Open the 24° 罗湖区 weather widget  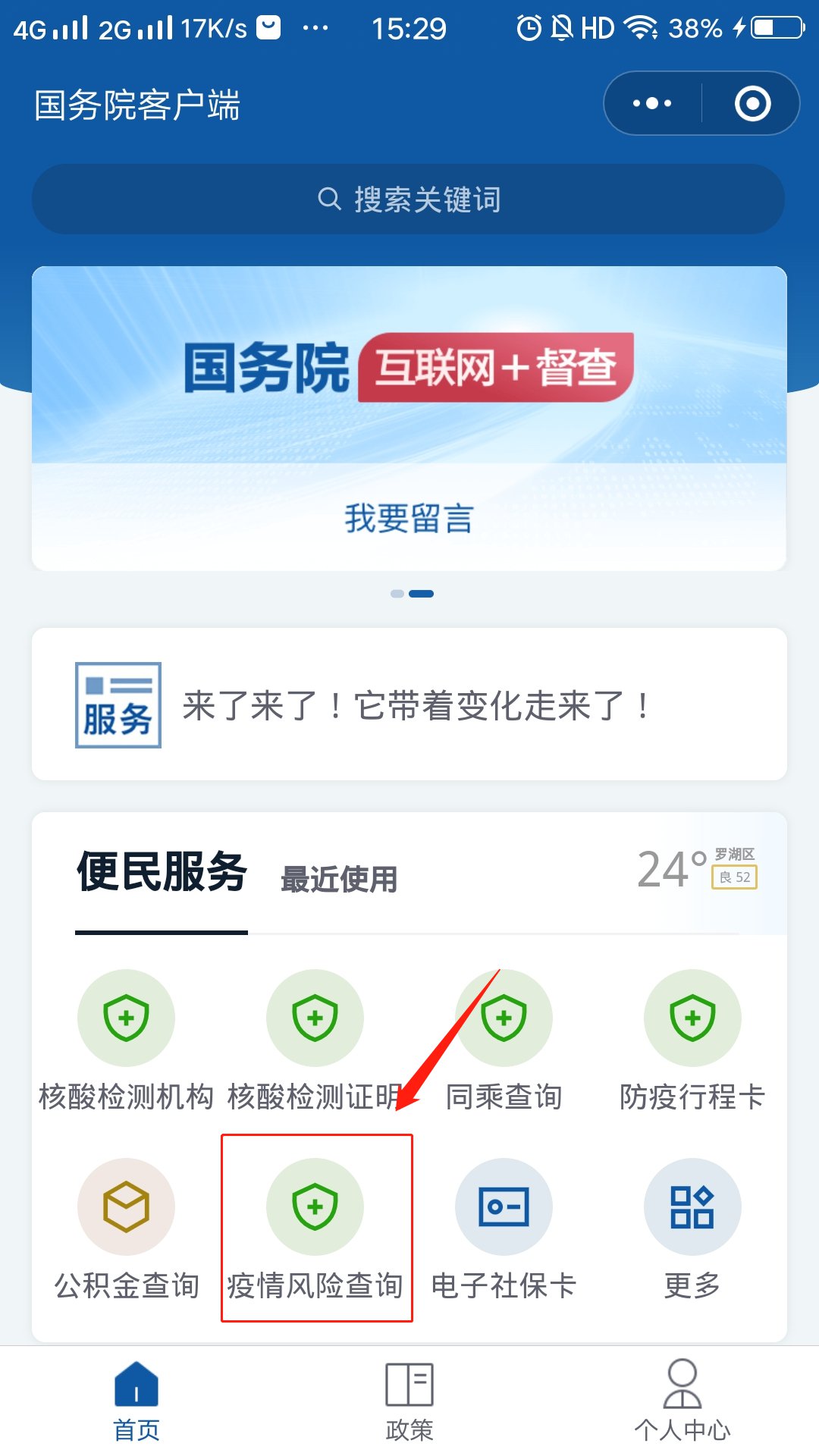pos(696,869)
